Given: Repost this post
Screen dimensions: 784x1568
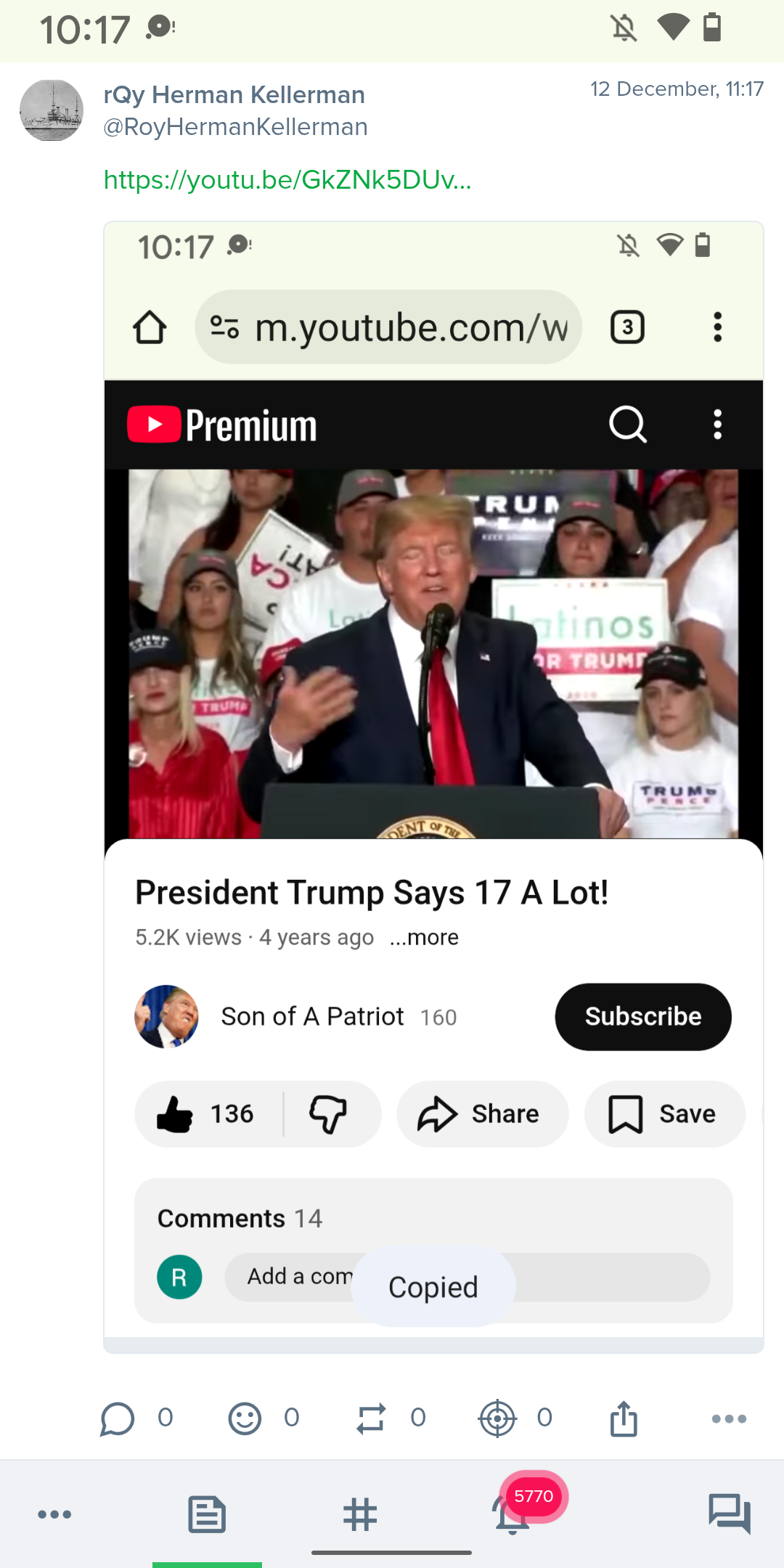Looking at the screenshot, I should point(371,1418).
